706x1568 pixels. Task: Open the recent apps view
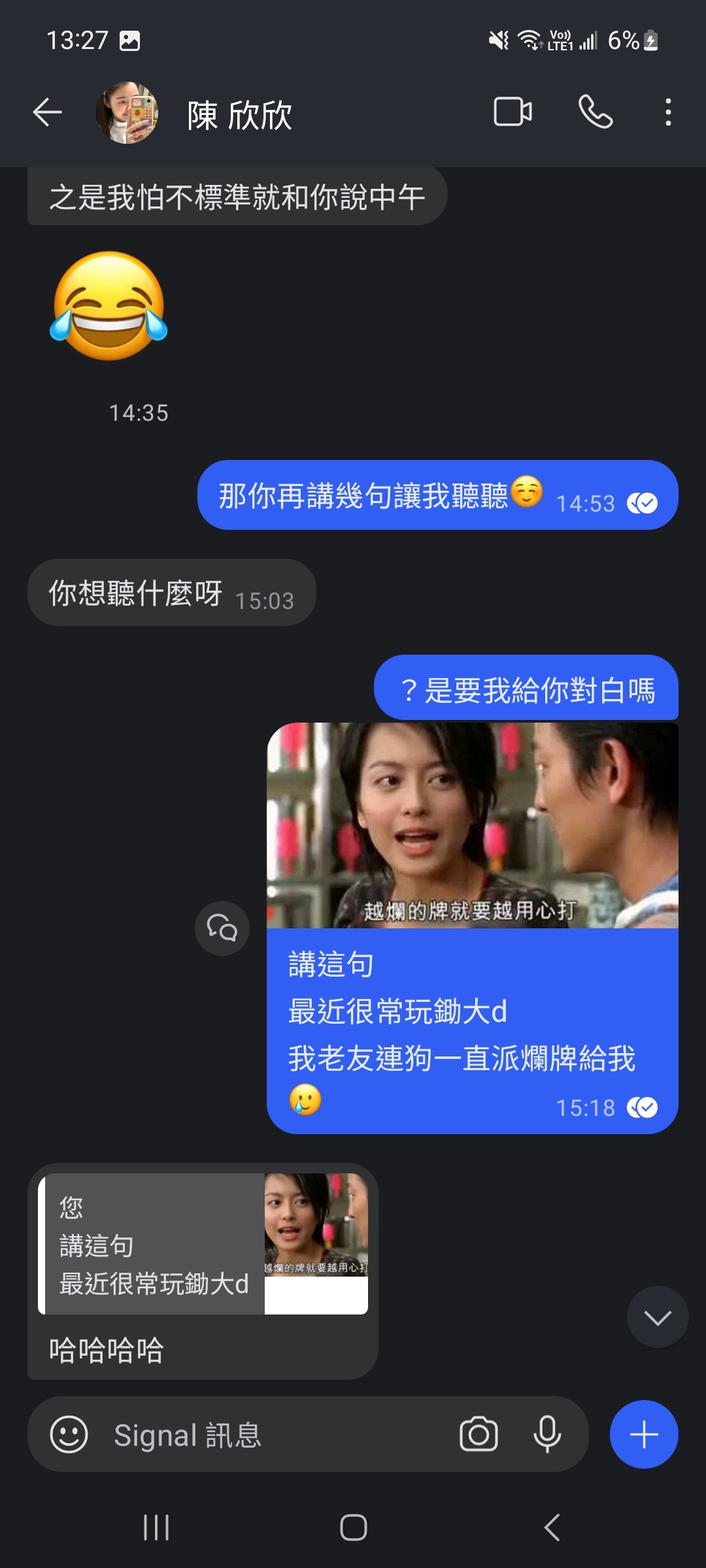156,1527
